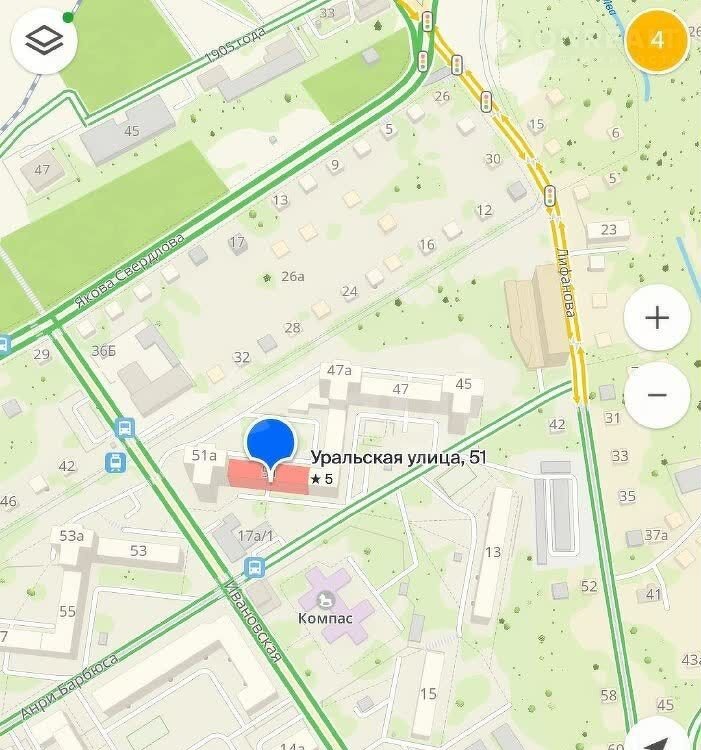The width and height of the screenshot is (701, 750).
Task: Zoom out with the minus button
Action: (x=656, y=395)
